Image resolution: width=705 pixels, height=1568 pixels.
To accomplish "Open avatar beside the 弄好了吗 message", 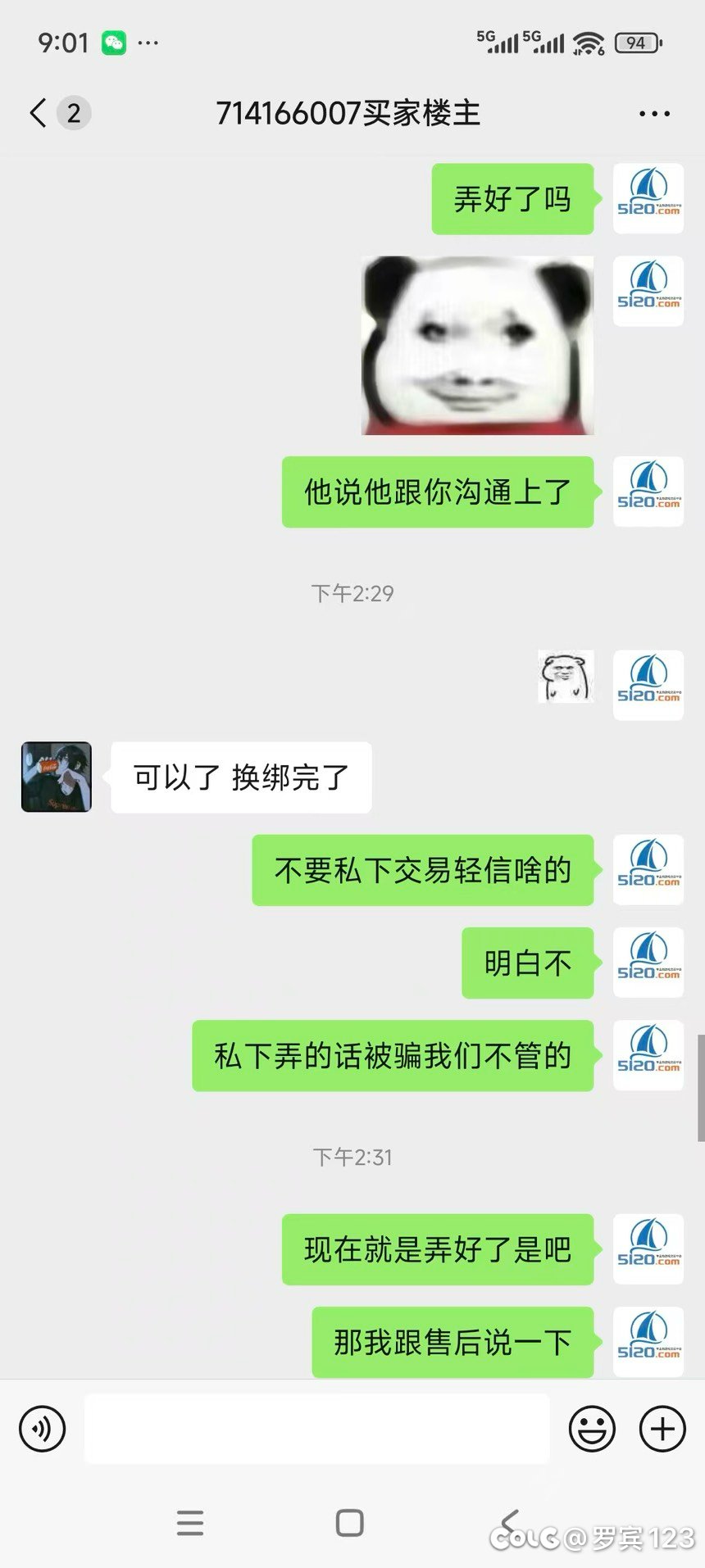I will (648, 198).
